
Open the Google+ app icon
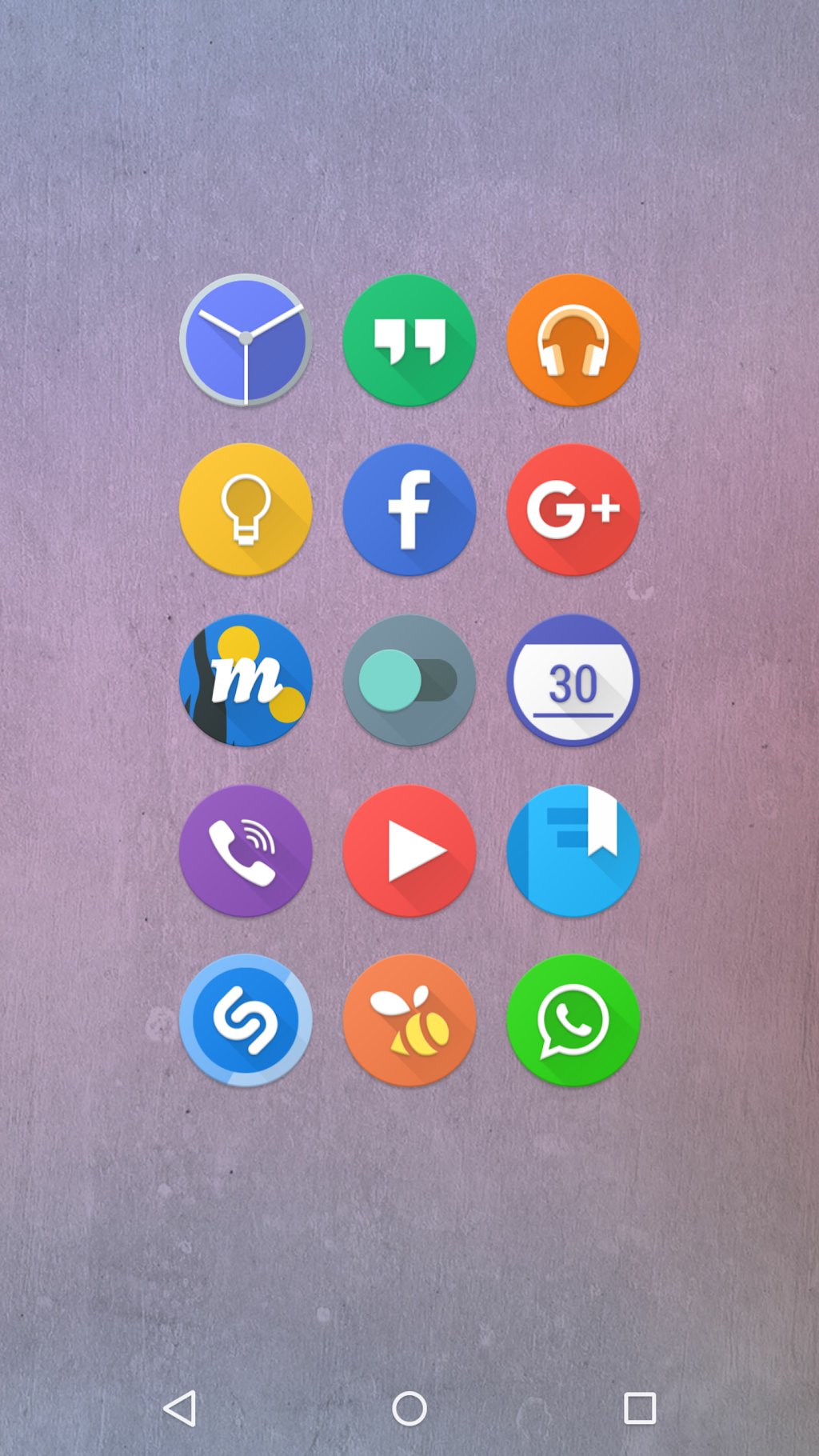[x=573, y=510]
